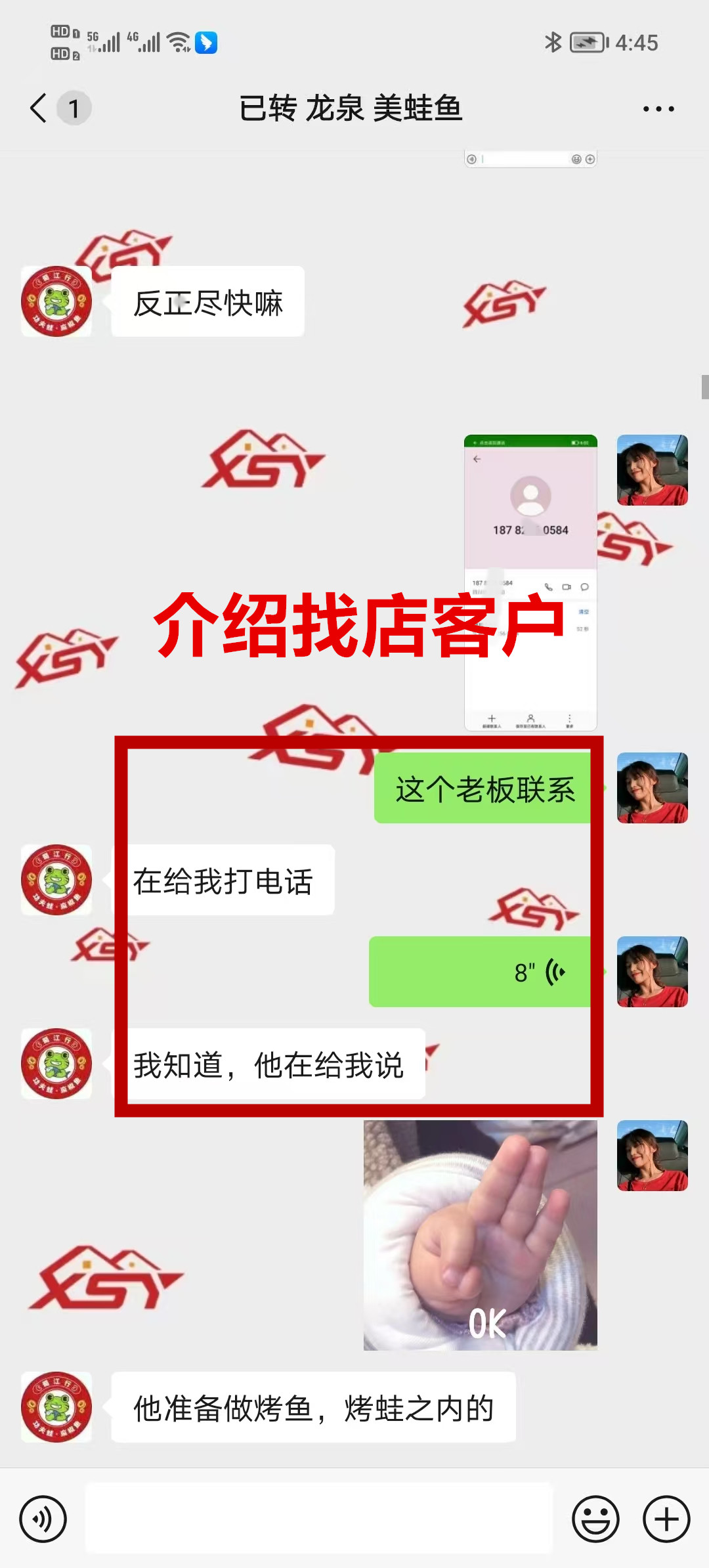Open the plus attachments panel
The height and width of the screenshot is (1568, 709).
click(x=666, y=1519)
